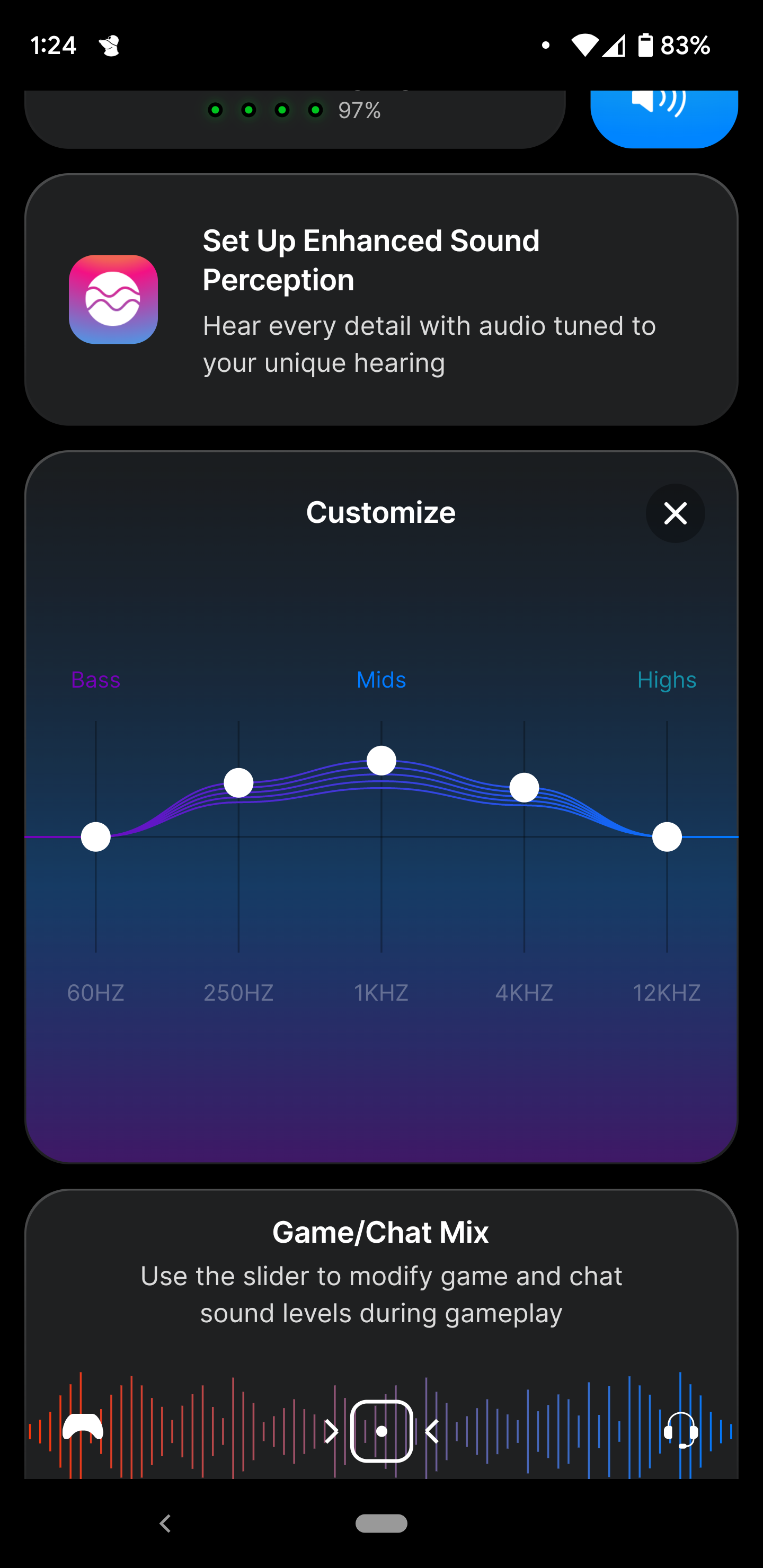763x1568 pixels.
Task: Select the 4KHZ equalizer handle
Action: [524, 788]
